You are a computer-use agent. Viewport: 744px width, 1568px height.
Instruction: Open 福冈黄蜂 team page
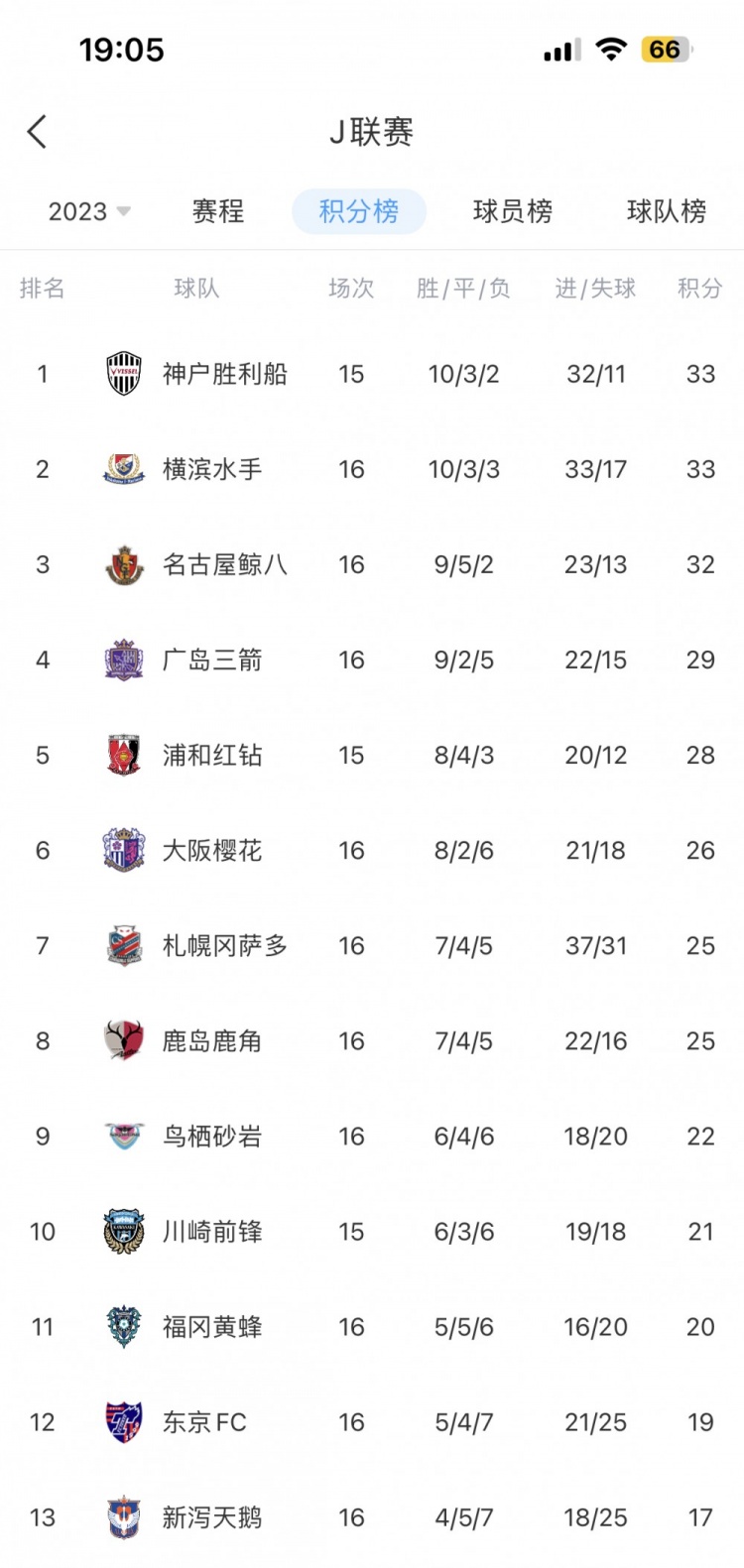pos(372,1326)
